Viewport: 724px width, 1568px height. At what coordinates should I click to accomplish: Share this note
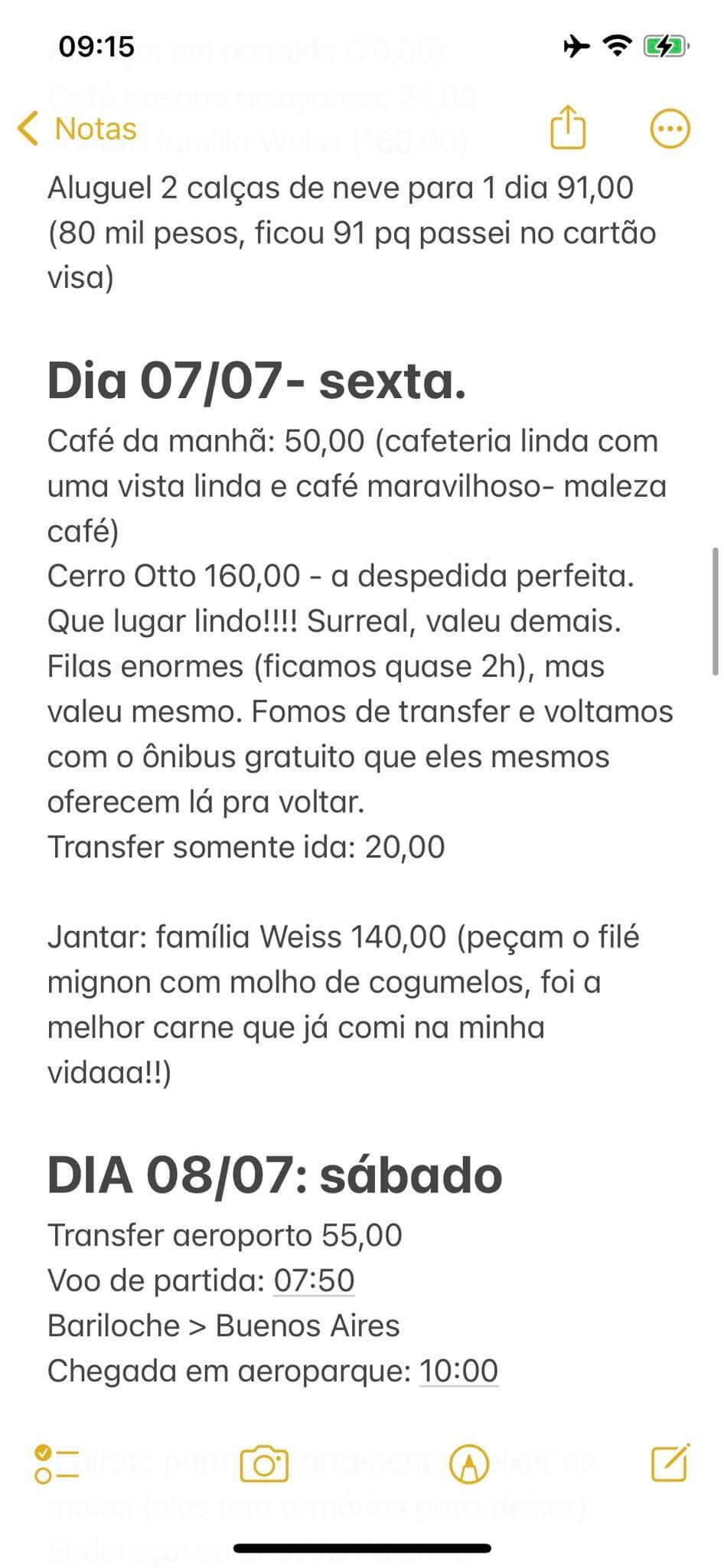click(568, 126)
